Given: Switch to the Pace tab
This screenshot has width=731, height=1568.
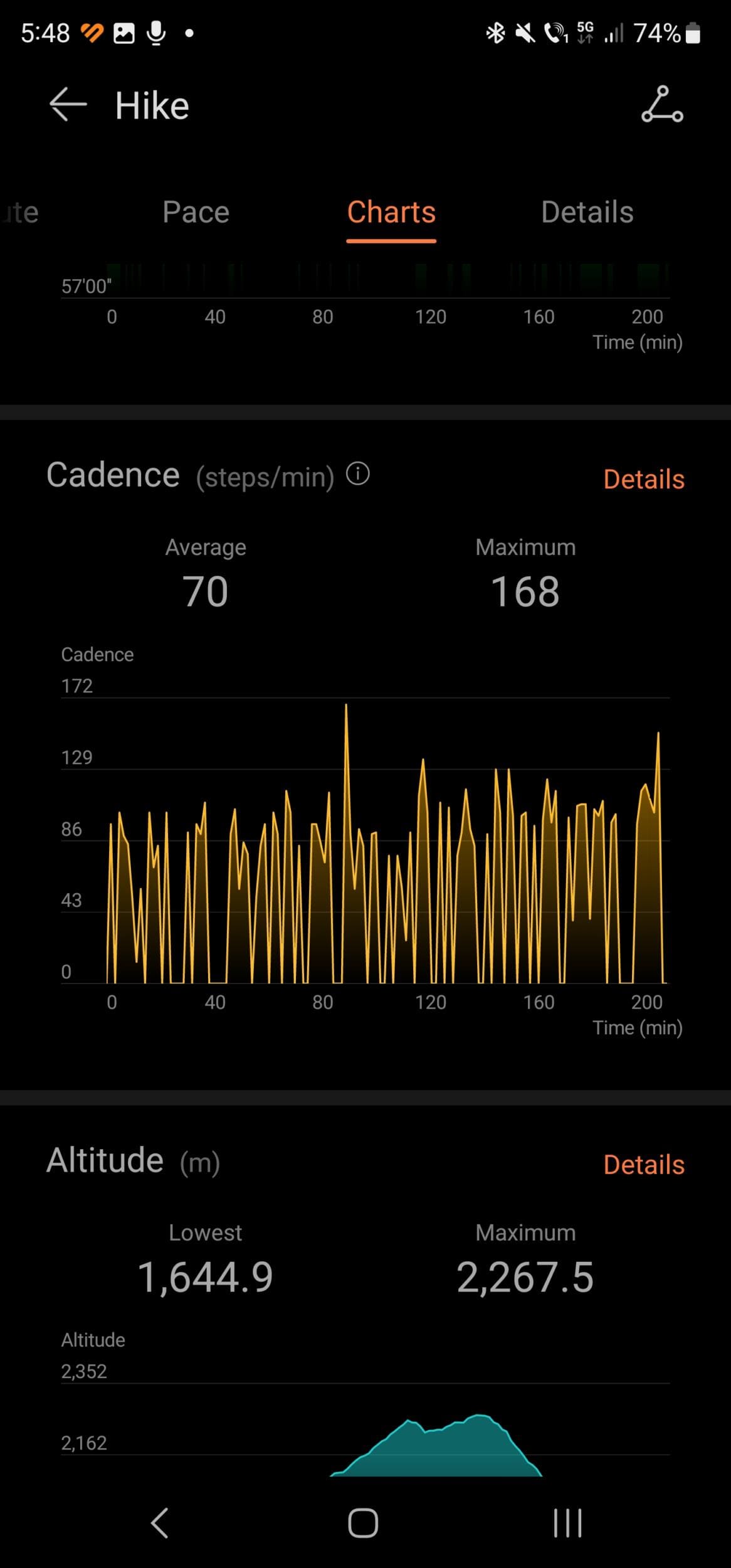Looking at the screenshot, I should [196, 212].
